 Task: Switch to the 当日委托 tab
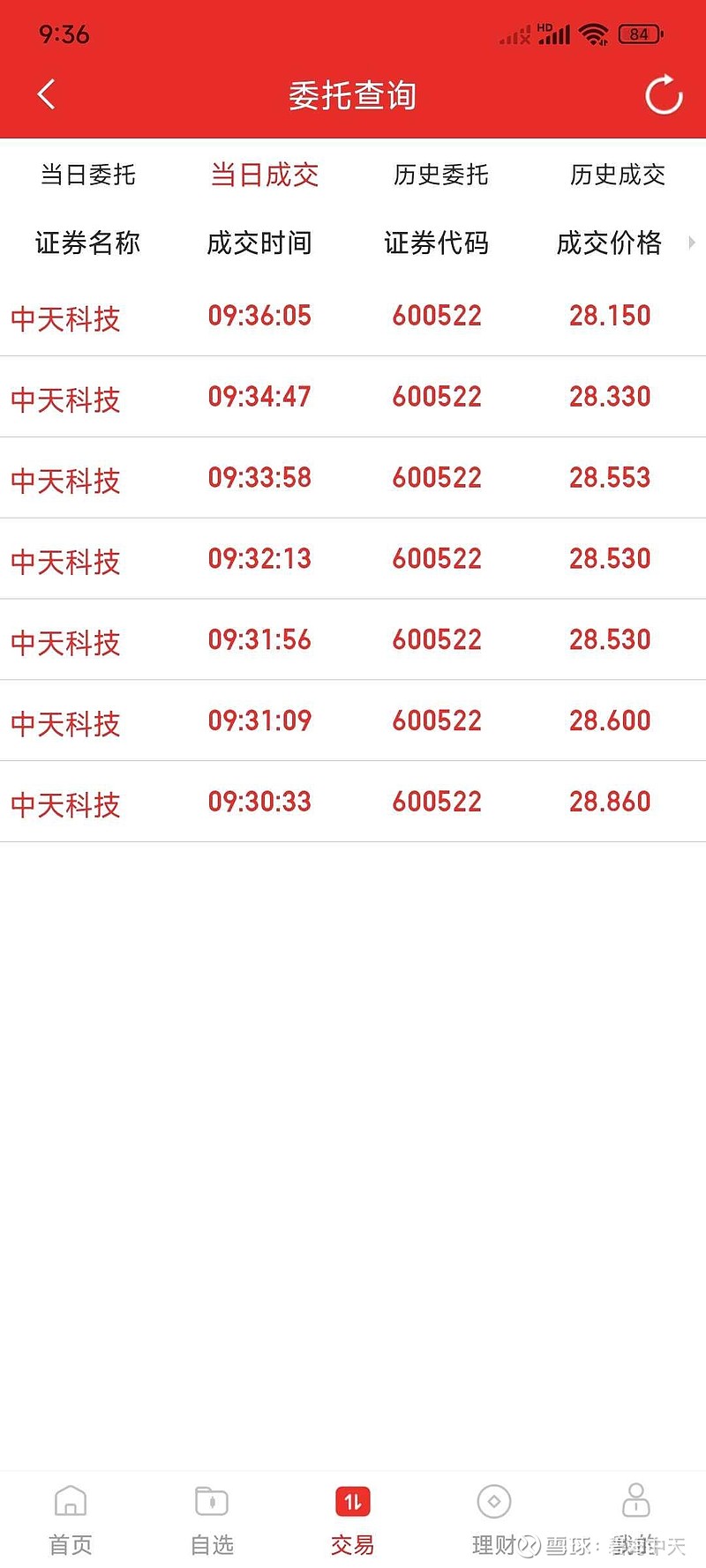88,175
